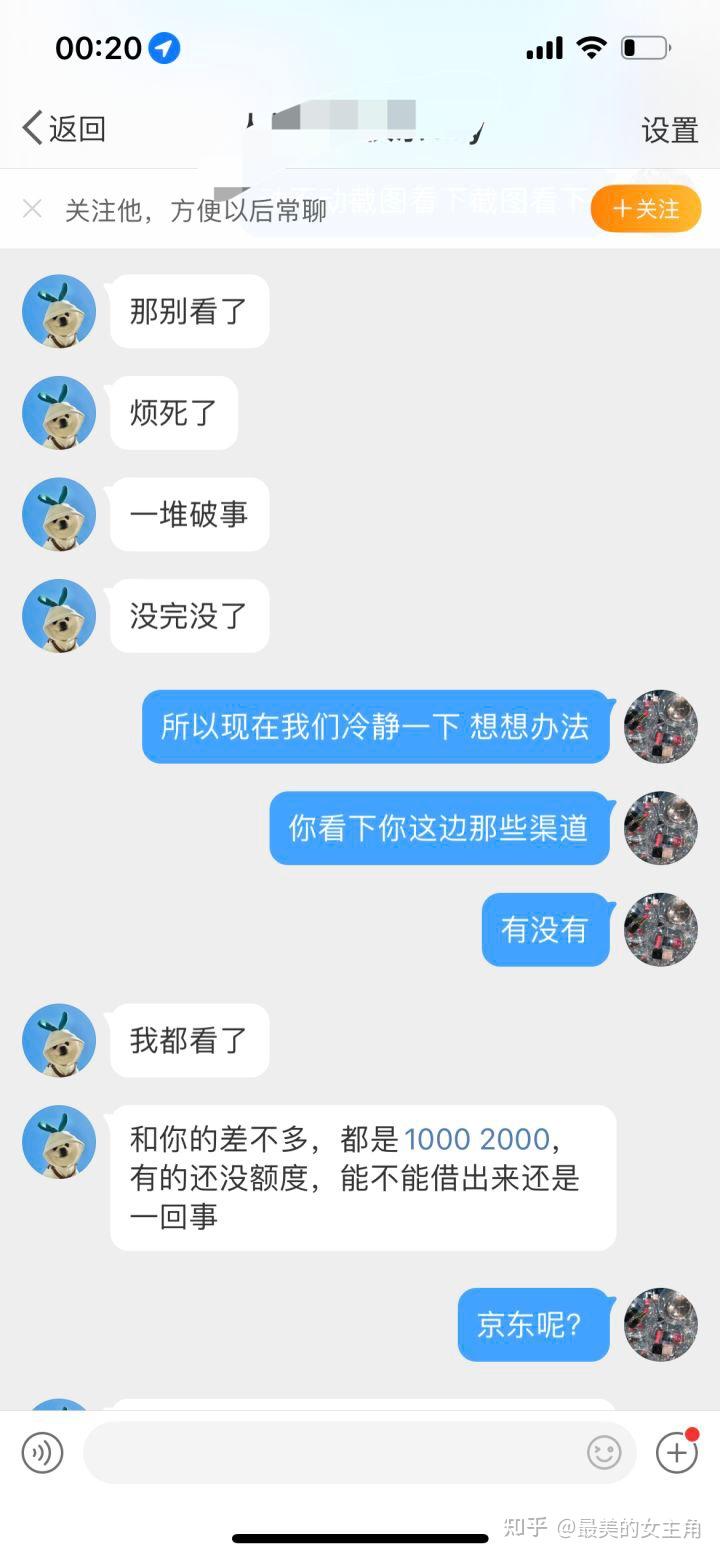Open the emoji picker

604,1453
